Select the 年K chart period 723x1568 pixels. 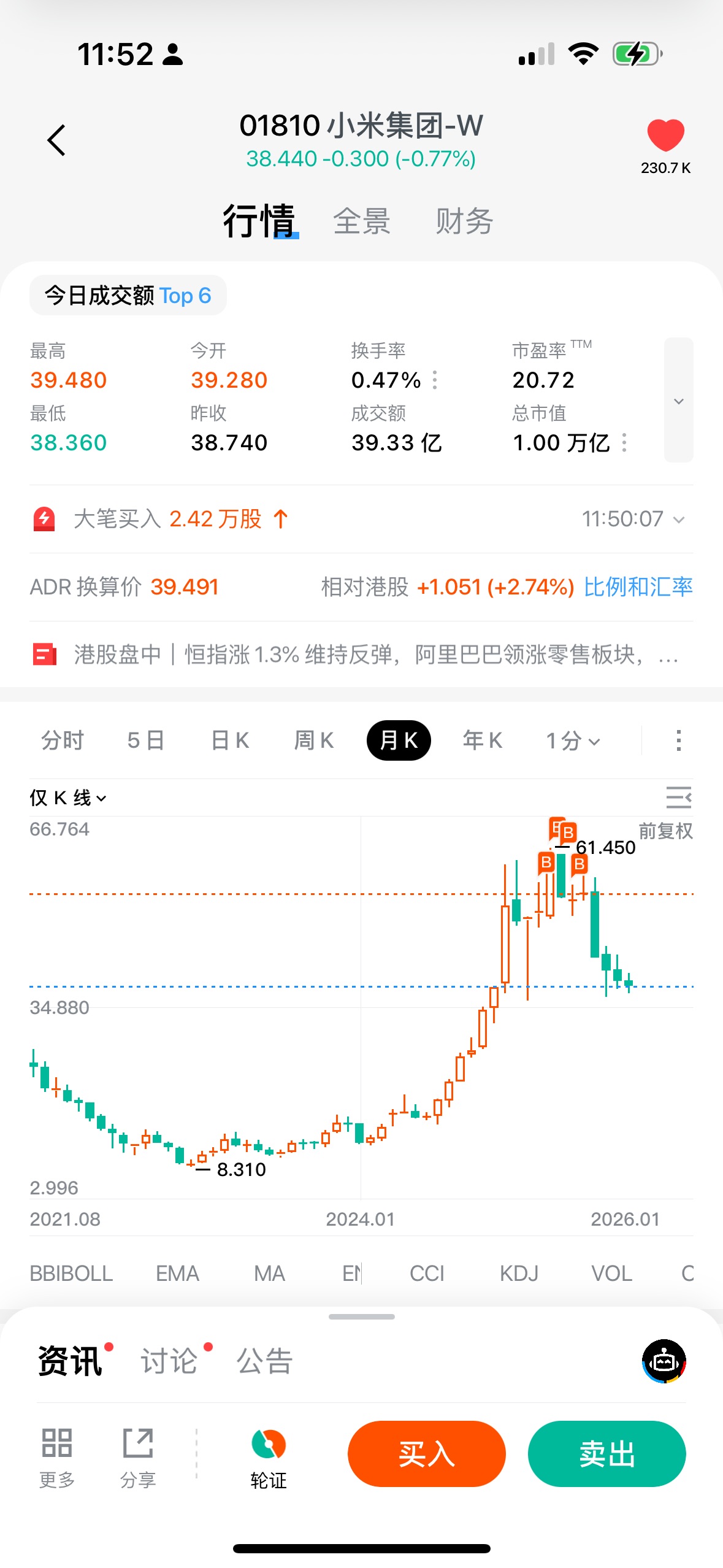(x=483, y=740)
